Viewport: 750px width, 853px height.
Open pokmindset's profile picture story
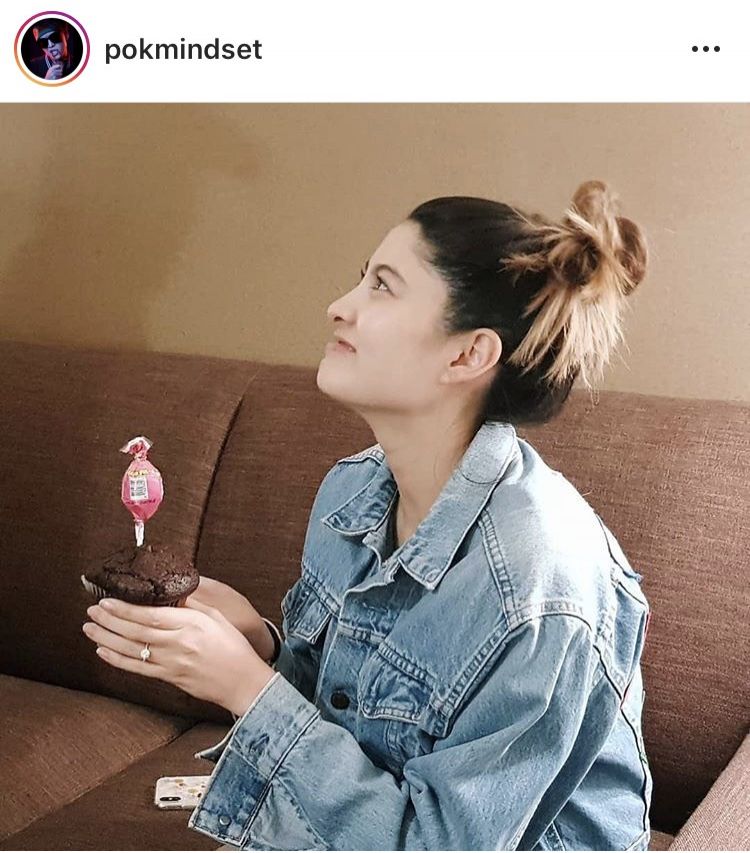coord(52,49)
